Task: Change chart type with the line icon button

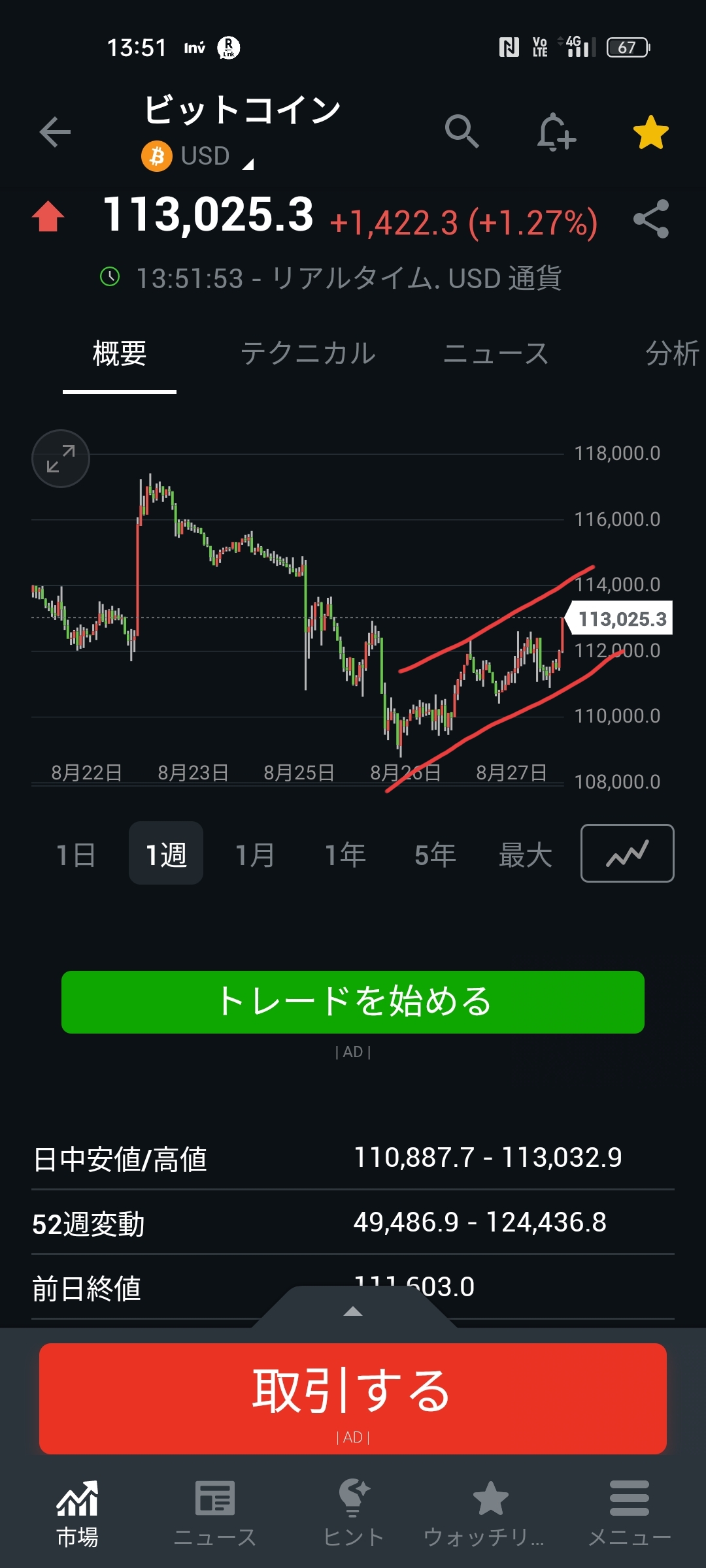Action: click(x=628, y=853)
